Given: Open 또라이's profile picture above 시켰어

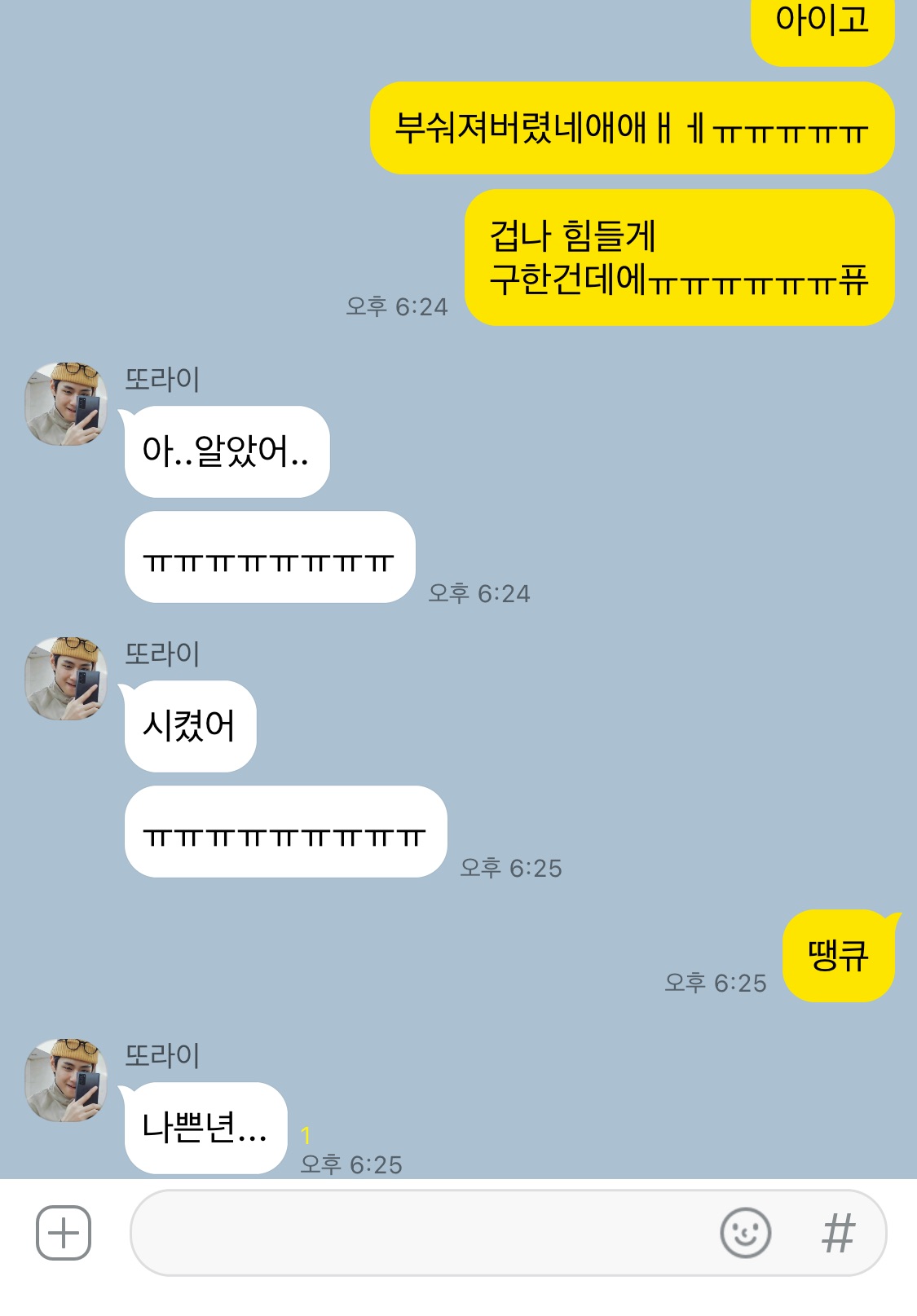Looking at the screenshot, I should [67, 679].
